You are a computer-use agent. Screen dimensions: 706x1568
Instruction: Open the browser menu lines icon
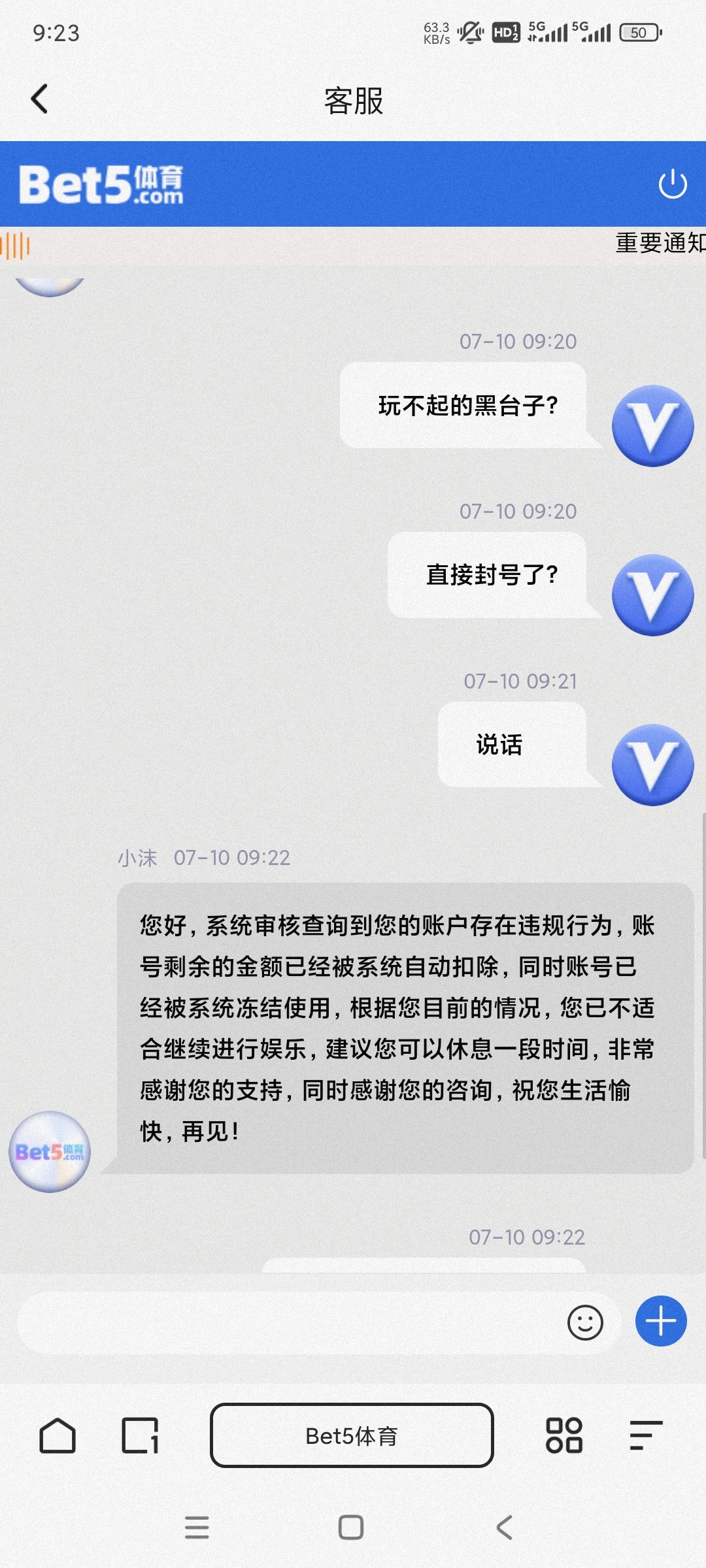coord(646,1435)
